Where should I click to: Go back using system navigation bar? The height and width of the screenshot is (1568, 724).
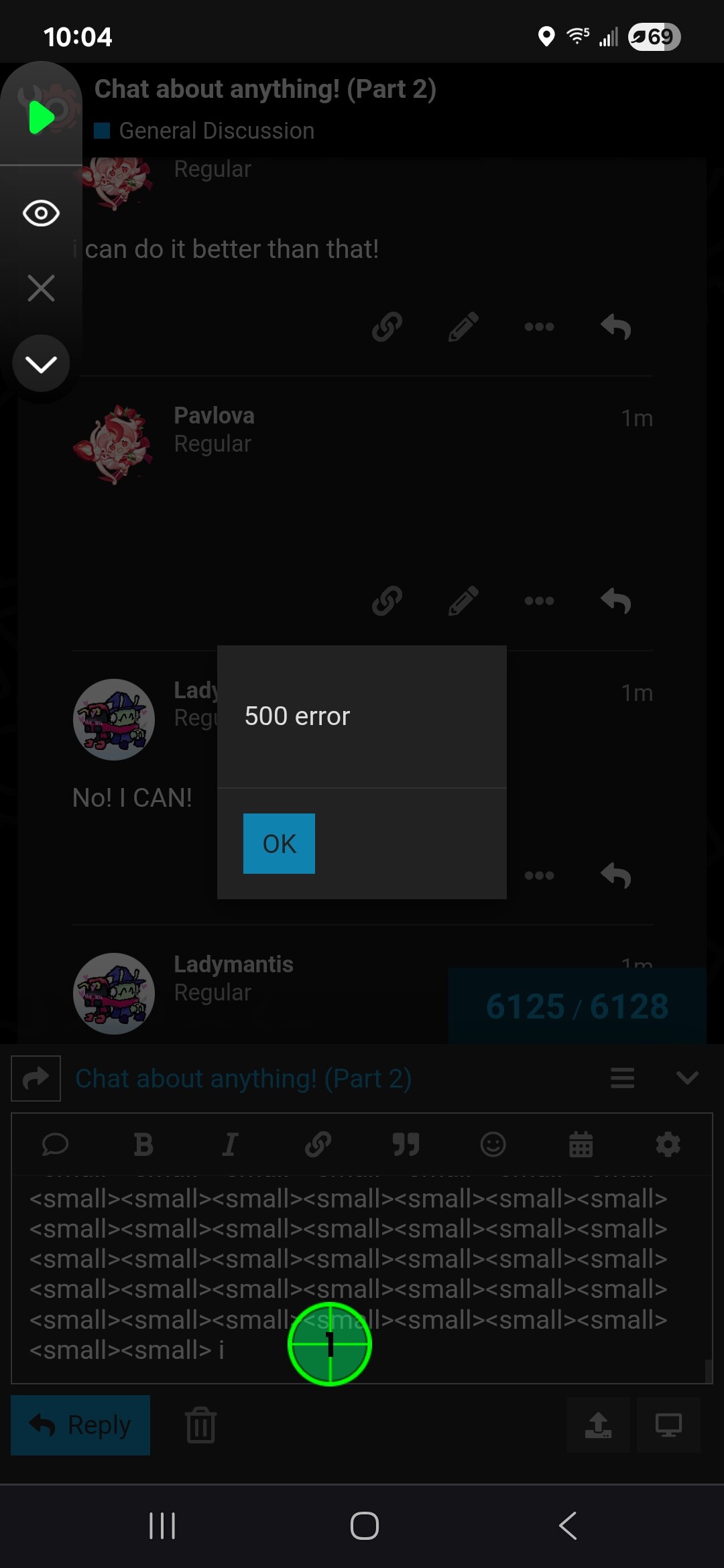(x=567, y=1526)
